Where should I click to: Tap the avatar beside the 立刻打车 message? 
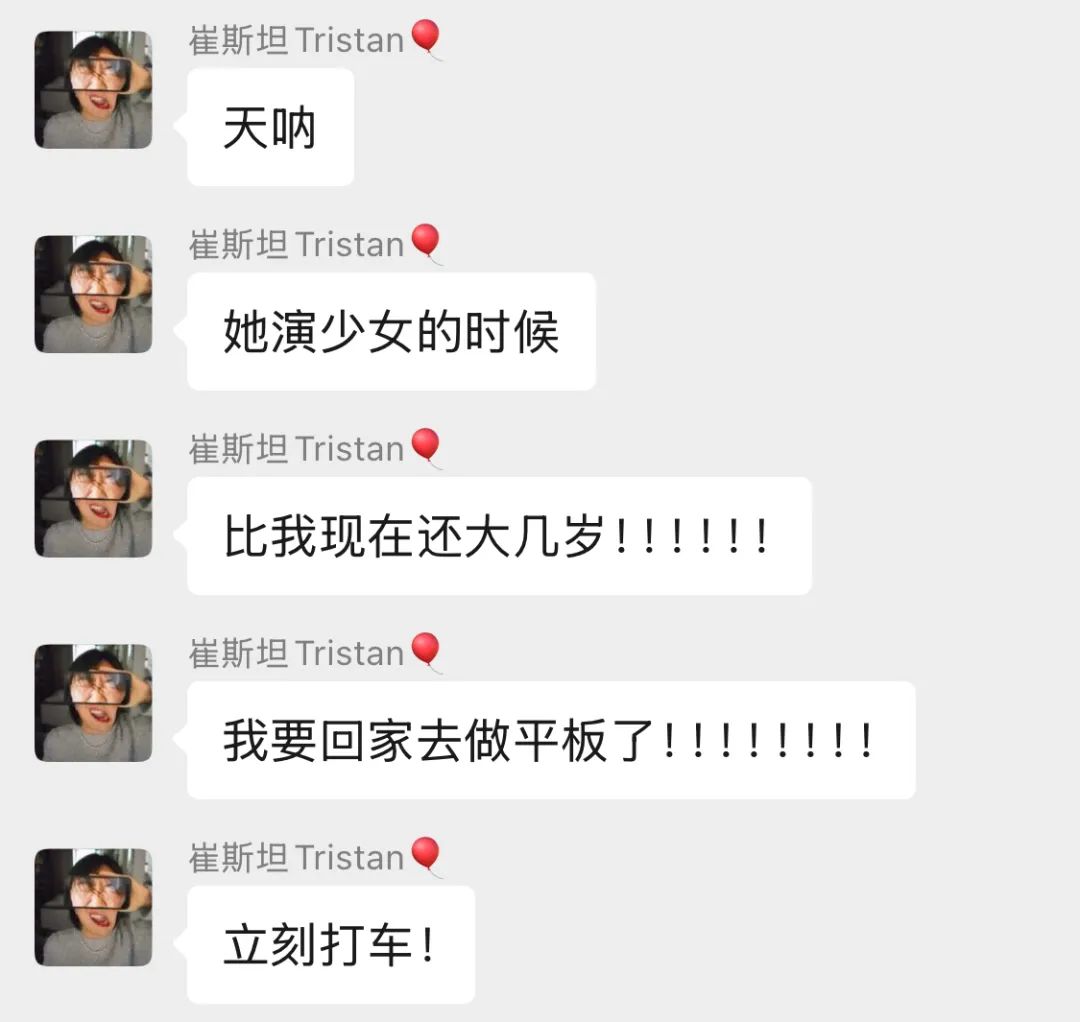click(93, 907)
